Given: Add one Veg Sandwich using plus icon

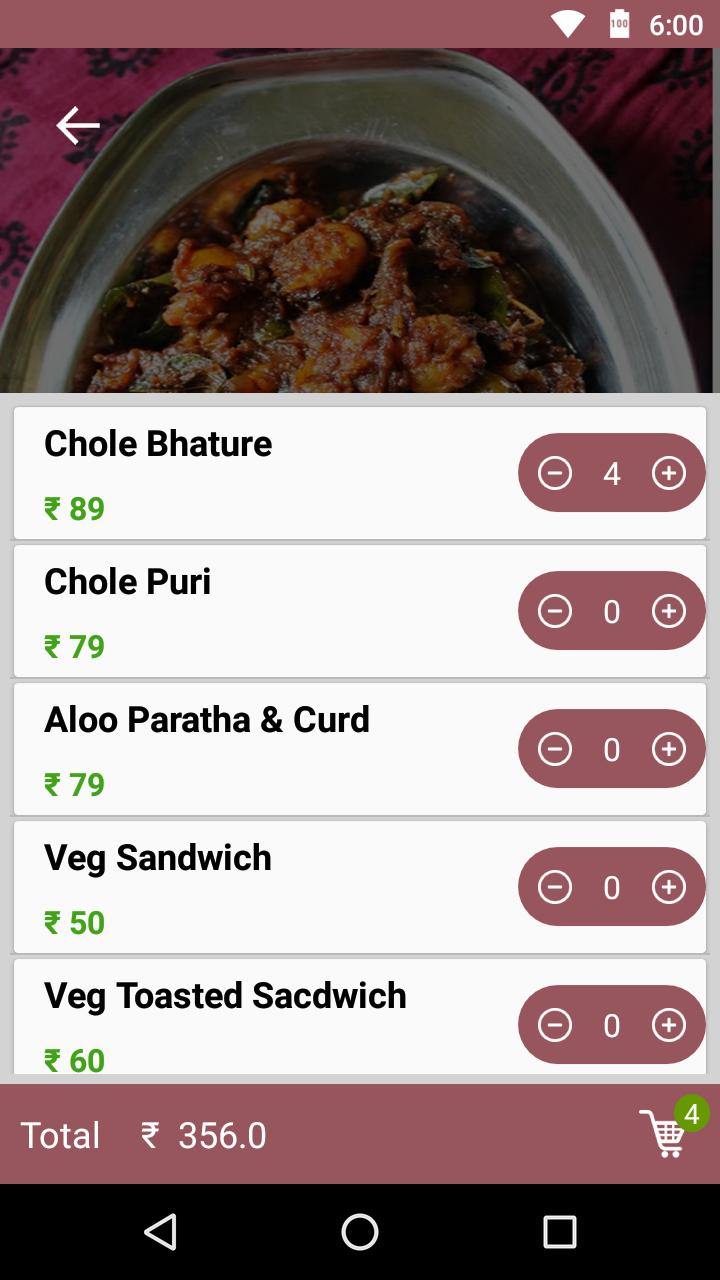Looking at the screenshot, I should (670, 886).
